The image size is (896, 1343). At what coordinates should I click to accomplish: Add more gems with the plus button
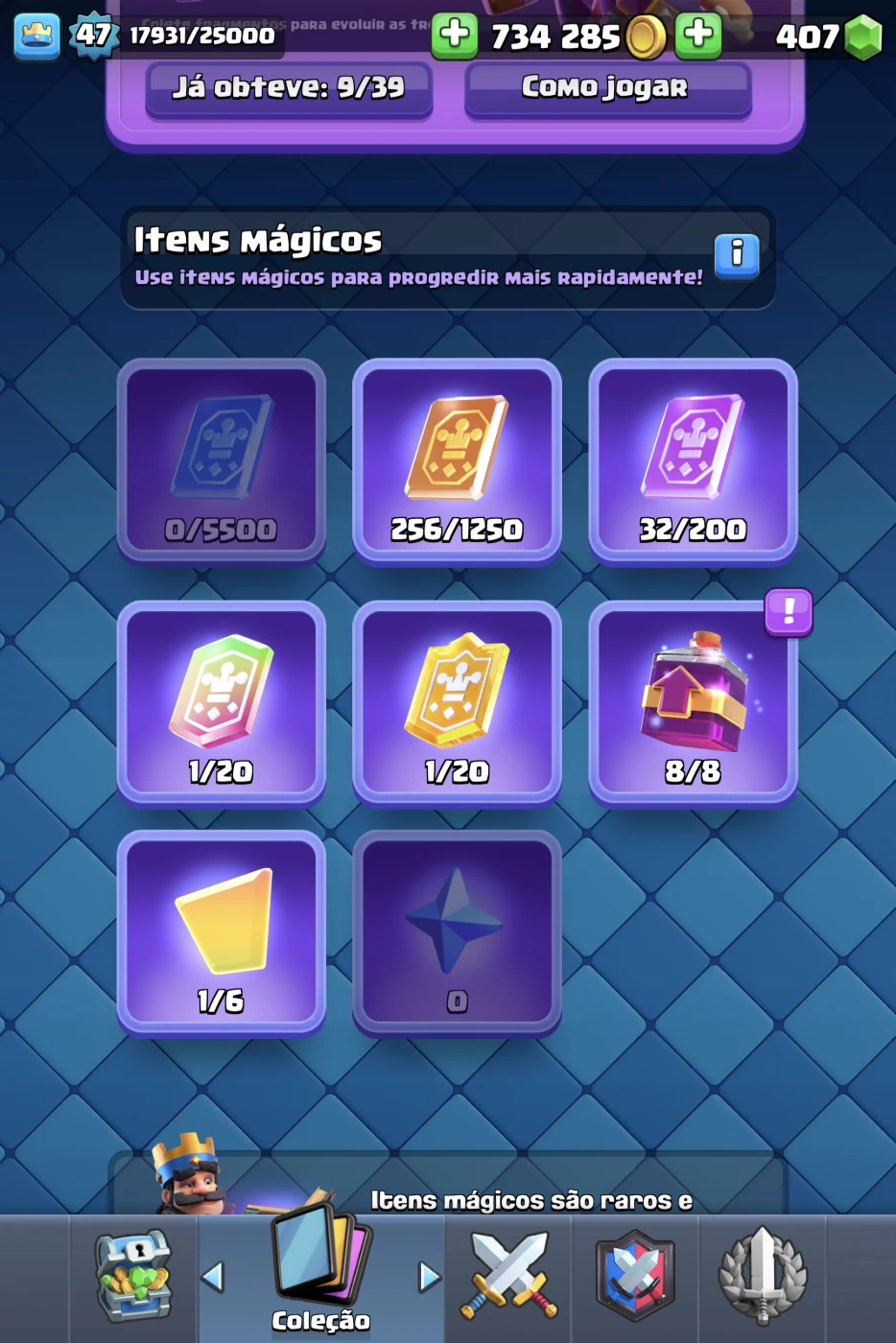pyautogui.click(x=698, y=35)
